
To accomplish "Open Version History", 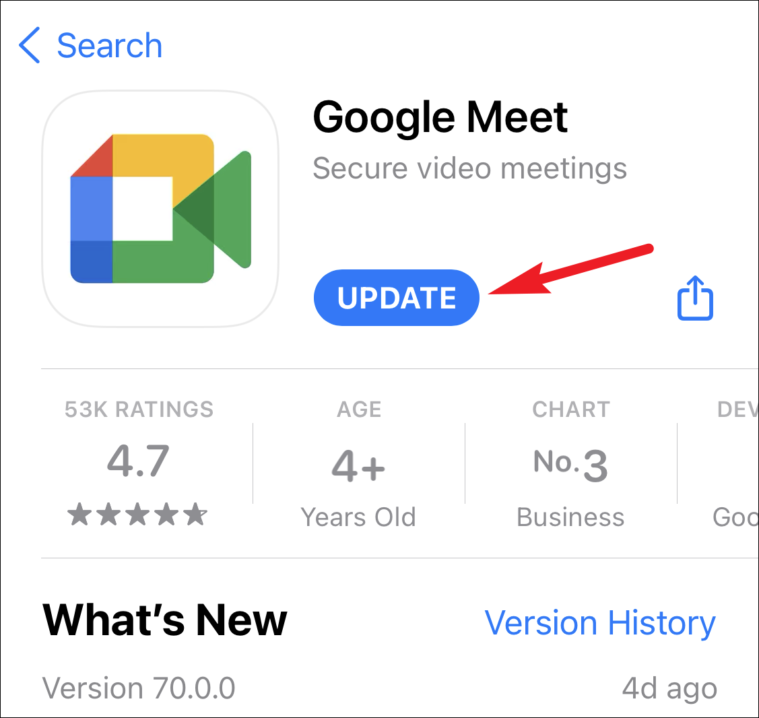I will (x=600, y=622).
